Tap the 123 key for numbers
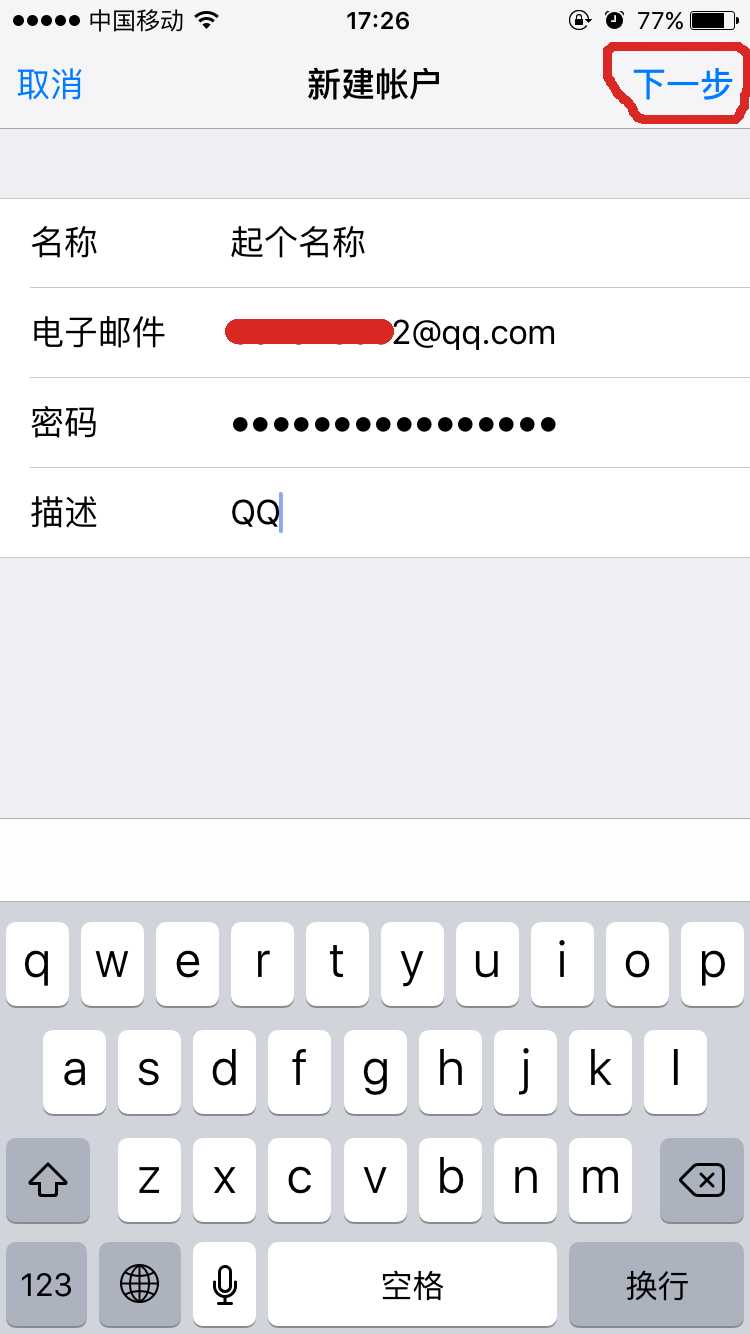Image resolution: width=750 pixels, height=1334 pixels. click(x=47, y=1285)
